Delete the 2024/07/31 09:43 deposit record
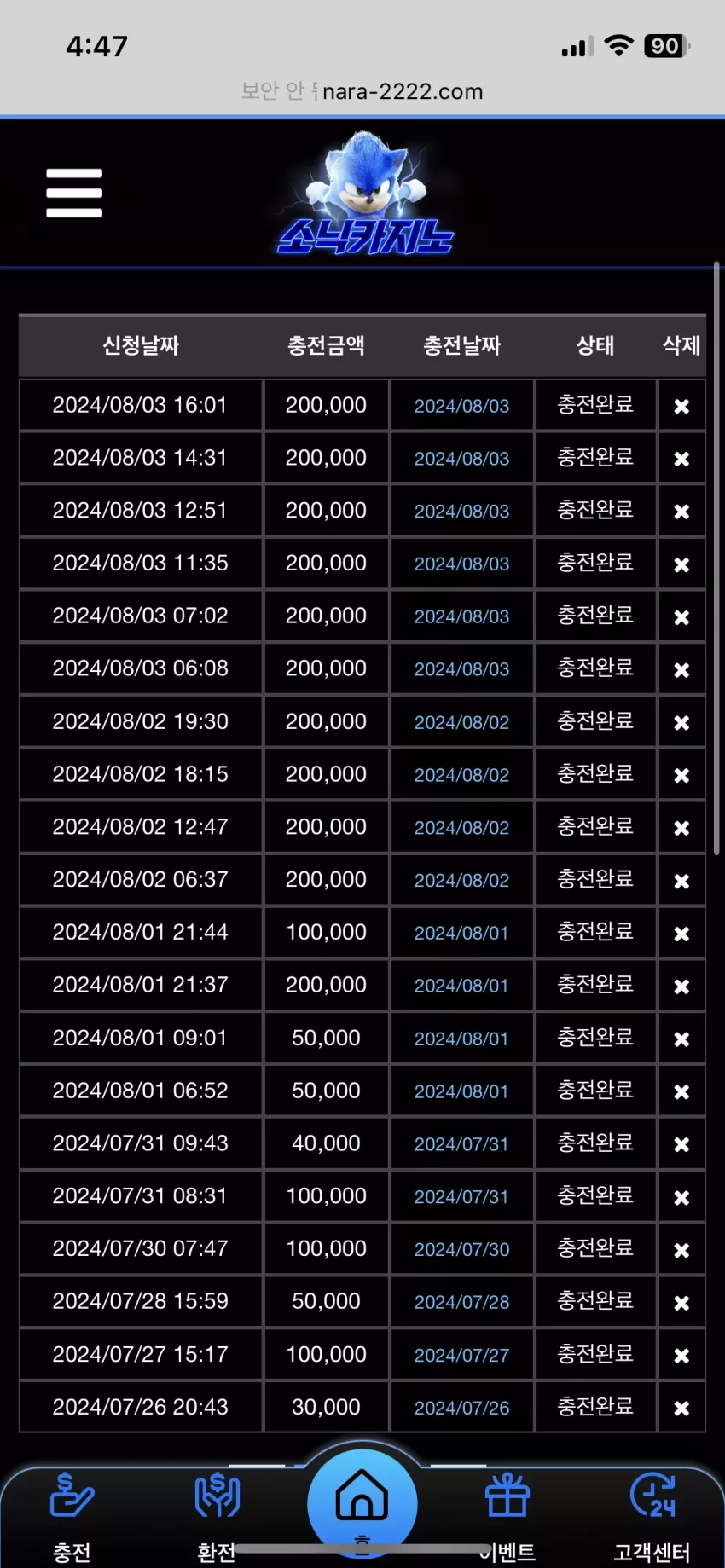The image size is (725, 1568). (x=681, y=1144)
